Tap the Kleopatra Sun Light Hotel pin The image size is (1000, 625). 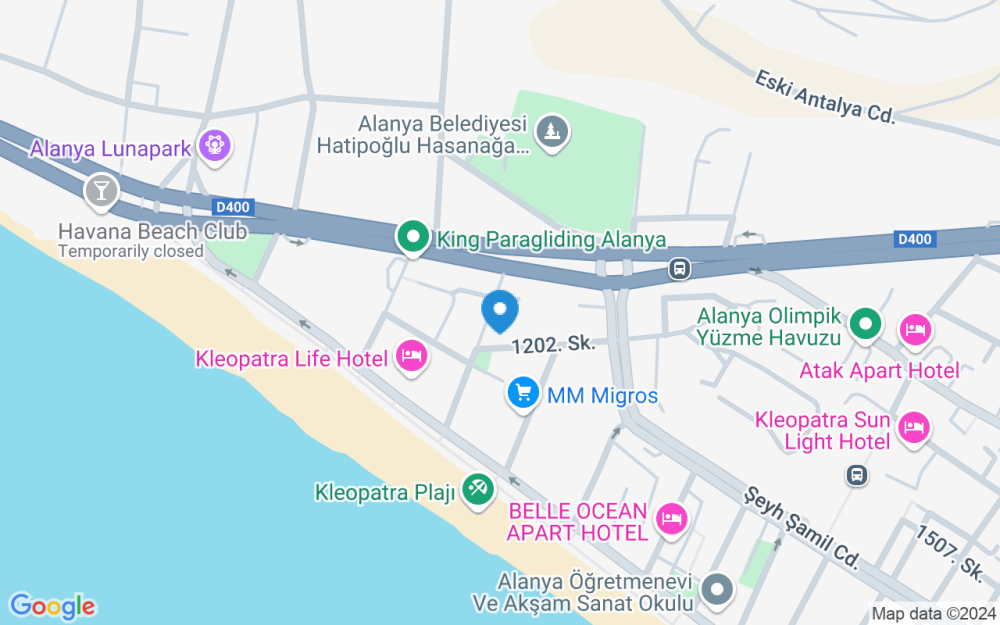click(x=913, y=428)
